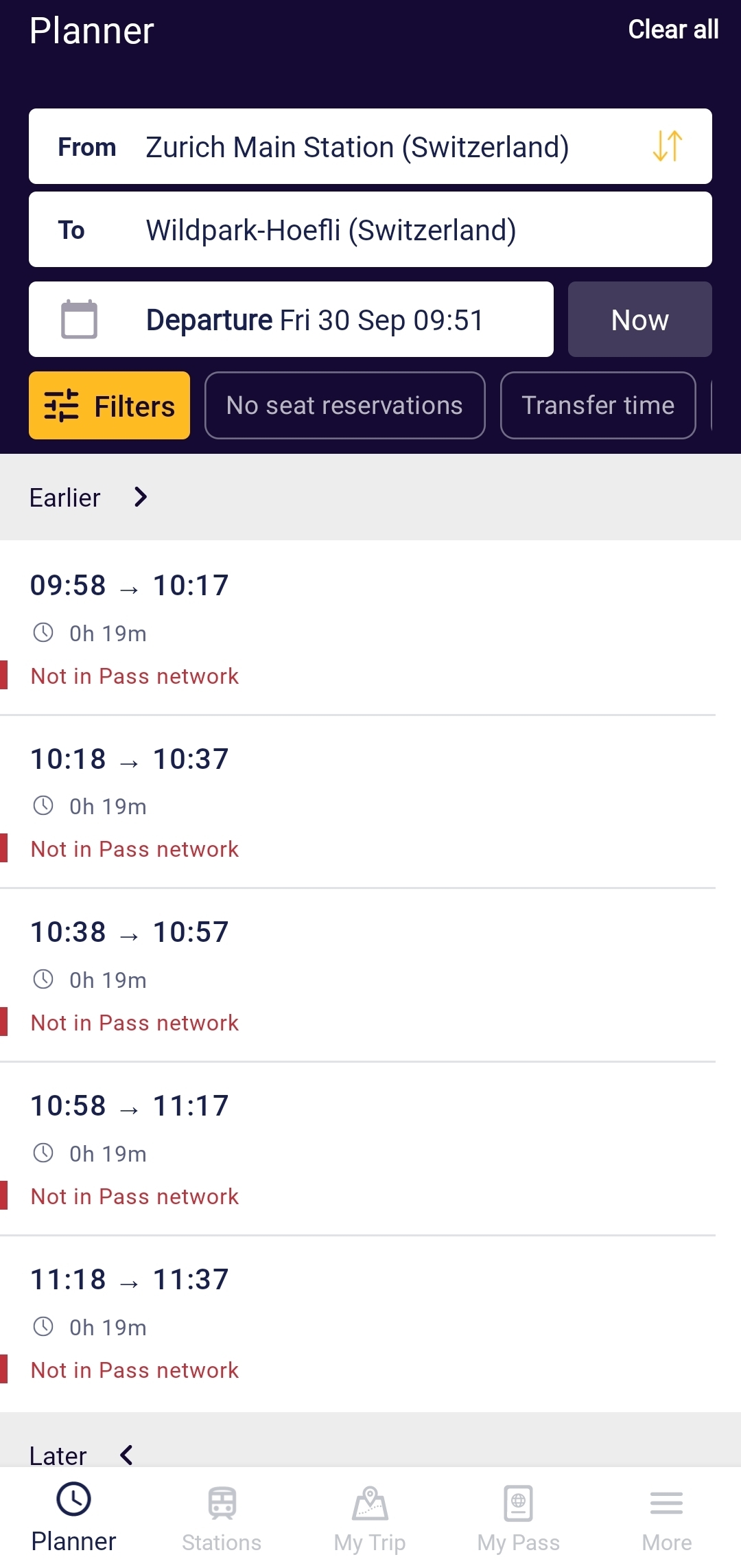This screenshot has height=1568, width=741.
Task: Change the To destination field
Action: click(370, 229)
